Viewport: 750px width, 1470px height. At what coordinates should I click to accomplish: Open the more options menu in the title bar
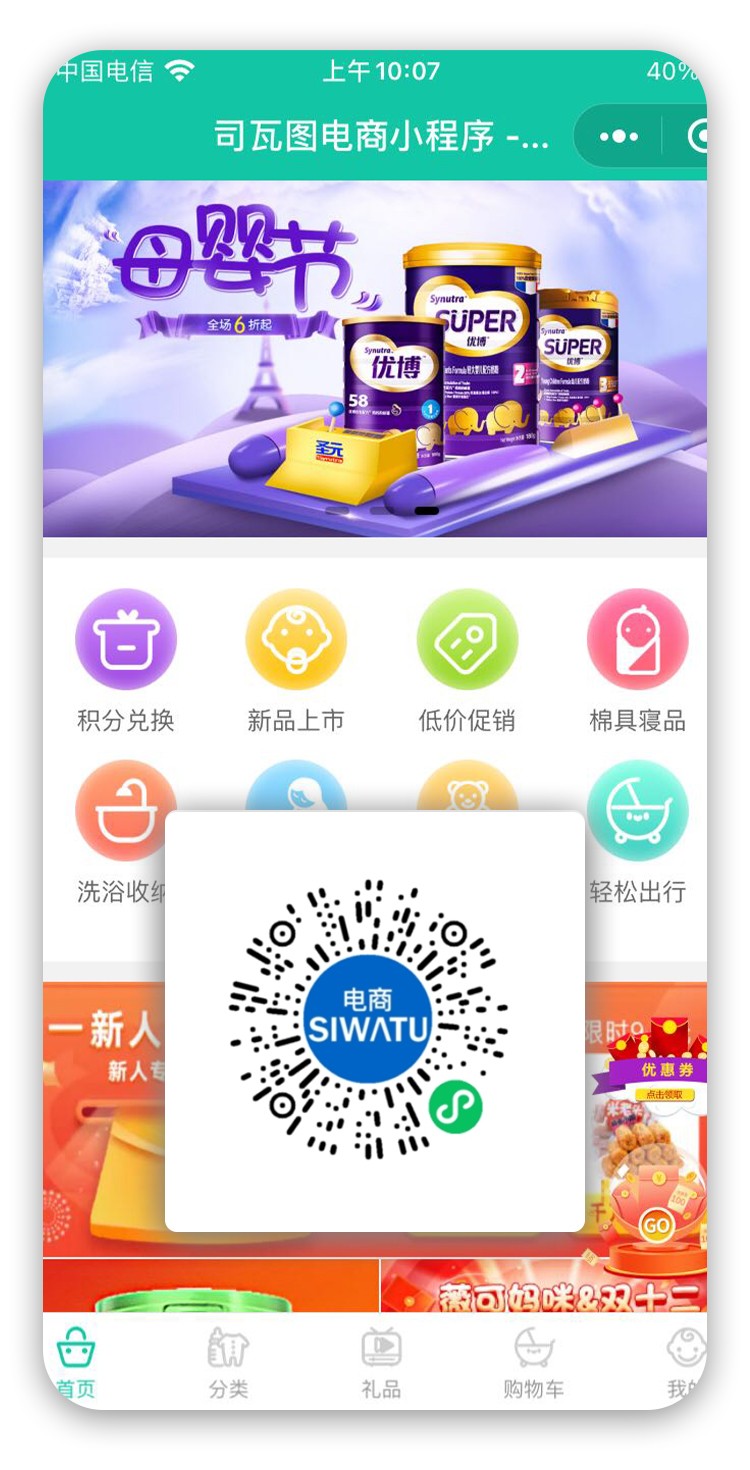620,137
